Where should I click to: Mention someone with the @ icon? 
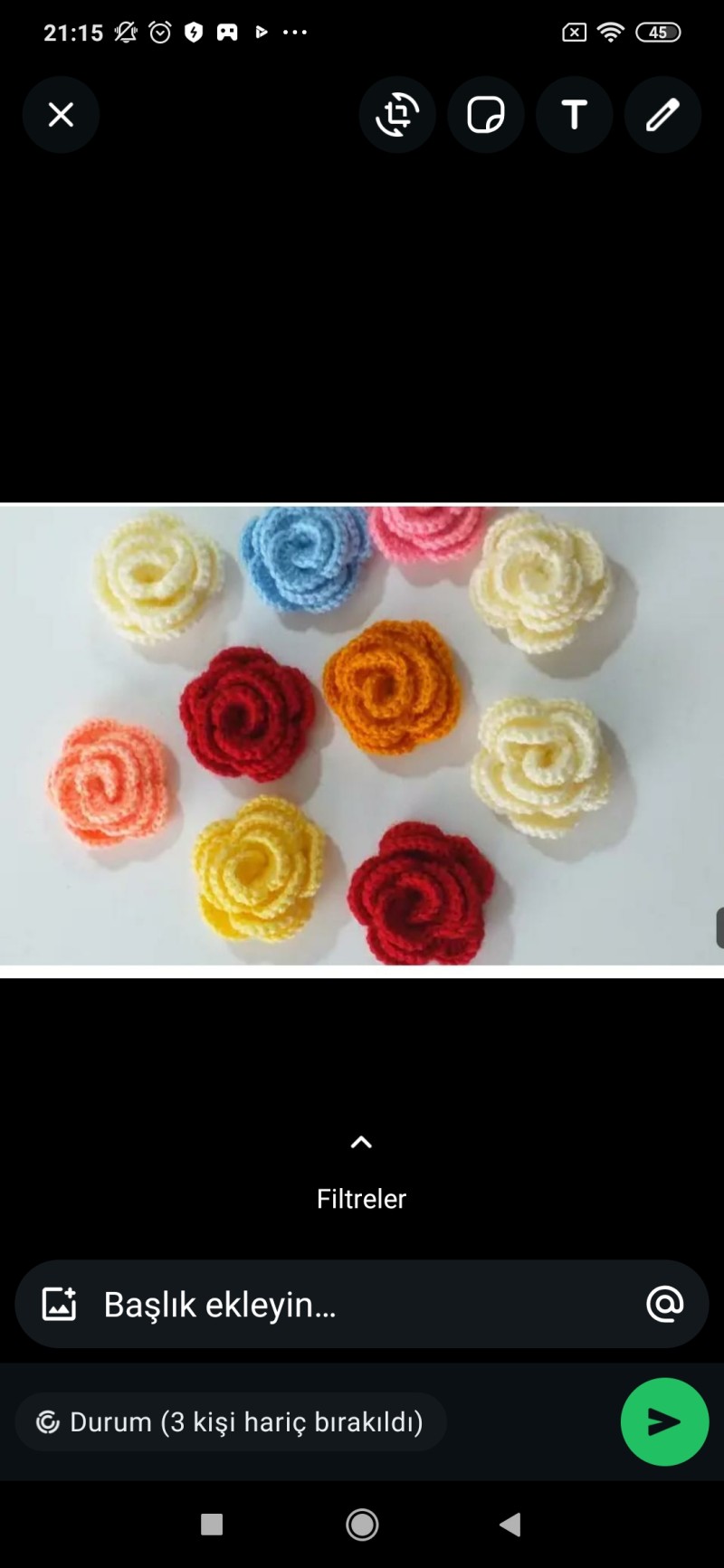(664, 1304)
